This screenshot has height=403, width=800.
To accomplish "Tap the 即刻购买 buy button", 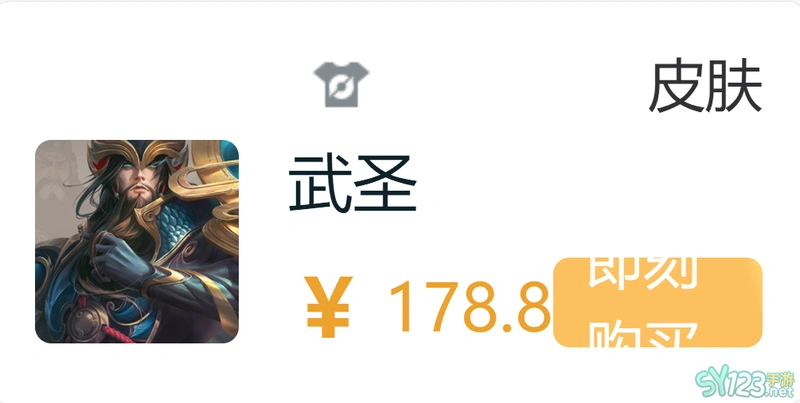I will (657, 302).
